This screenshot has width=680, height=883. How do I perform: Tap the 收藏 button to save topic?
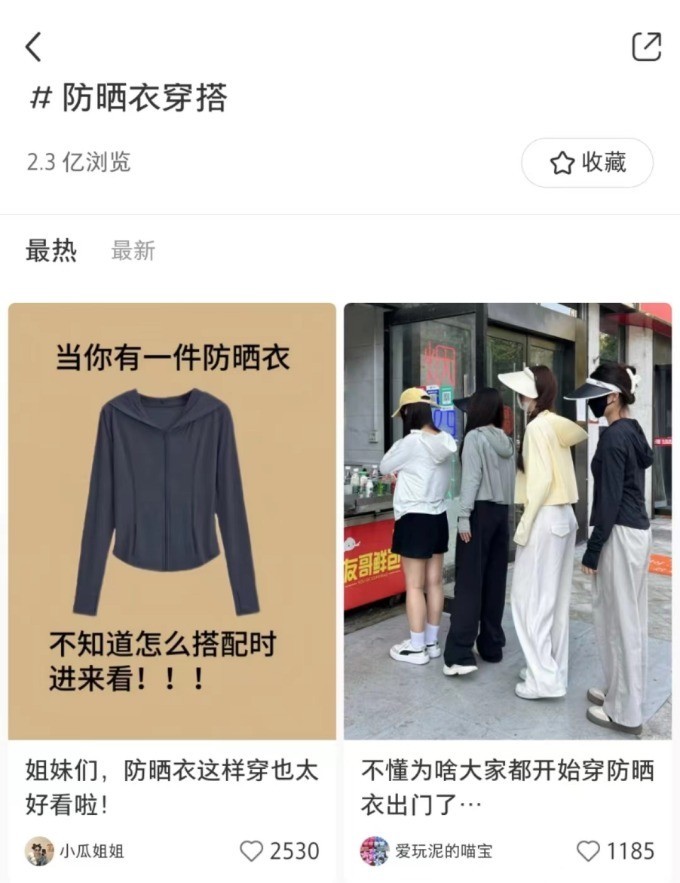click(587, 163)
